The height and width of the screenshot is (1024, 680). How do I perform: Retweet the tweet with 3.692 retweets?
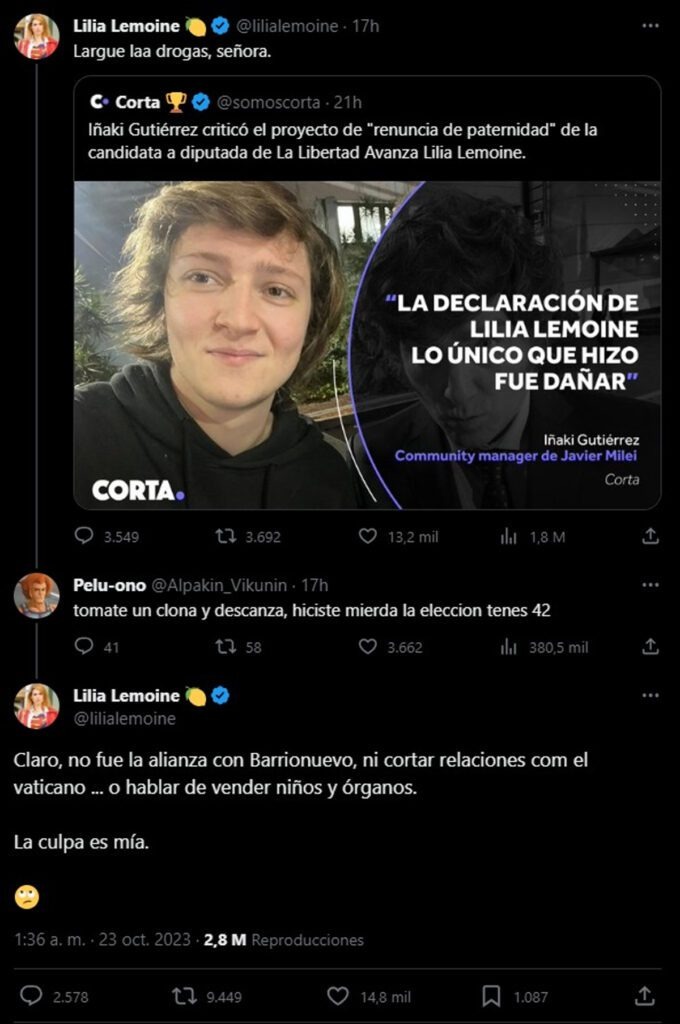pos(226,536)
